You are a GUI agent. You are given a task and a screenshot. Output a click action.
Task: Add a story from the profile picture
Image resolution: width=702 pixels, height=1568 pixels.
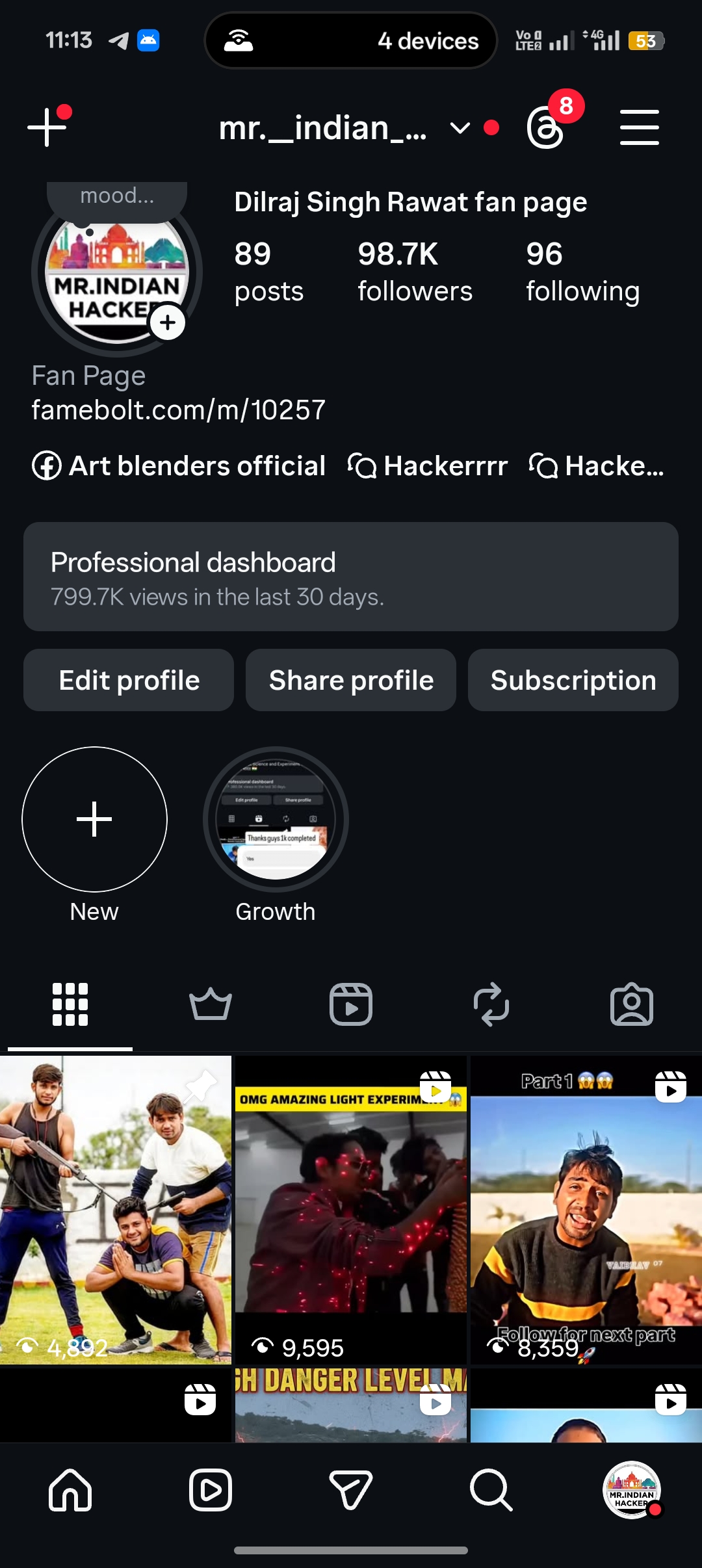point(168,322)
